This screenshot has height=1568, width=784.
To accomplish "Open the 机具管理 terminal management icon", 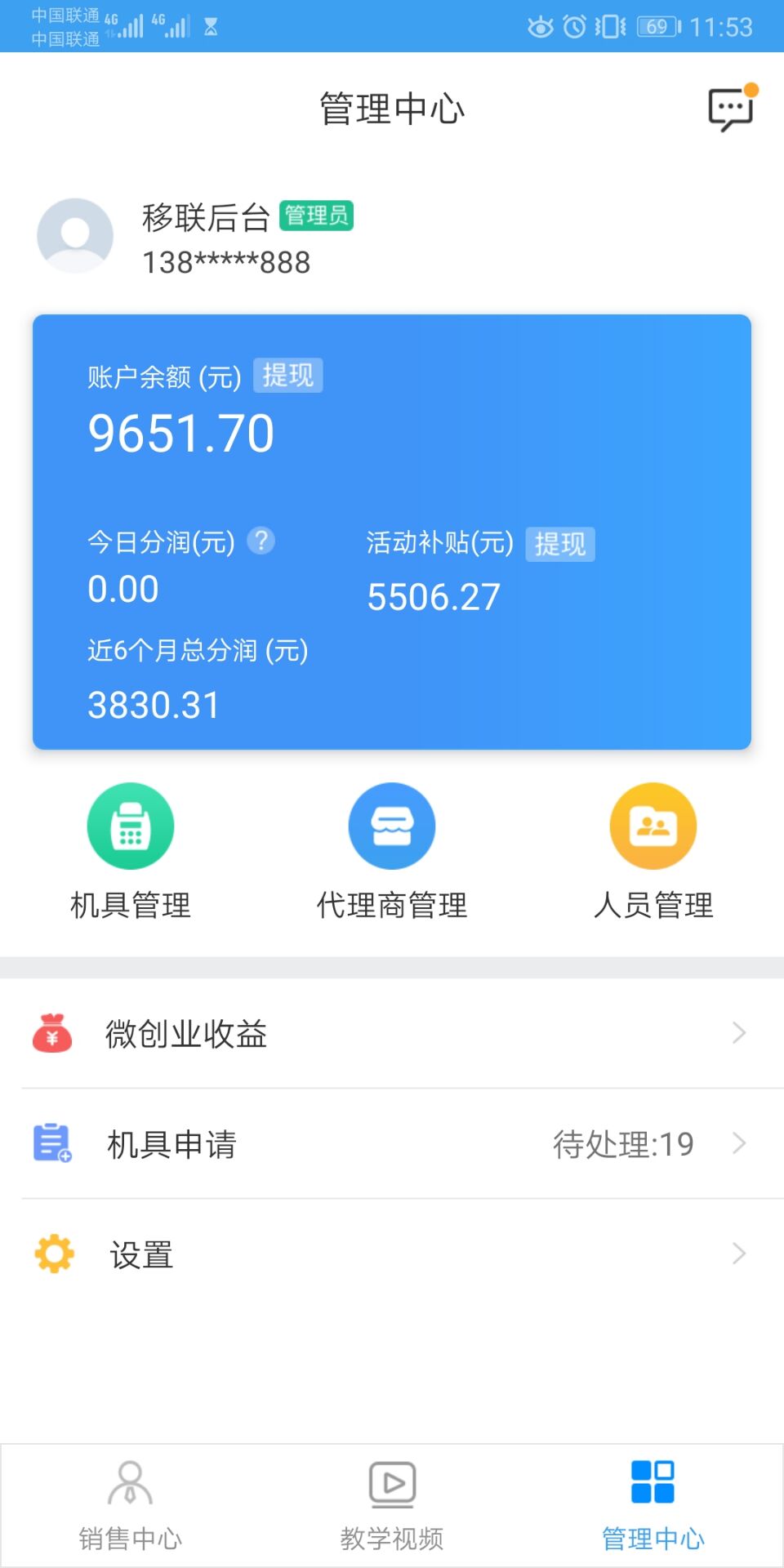I will [x=129, y=825].
